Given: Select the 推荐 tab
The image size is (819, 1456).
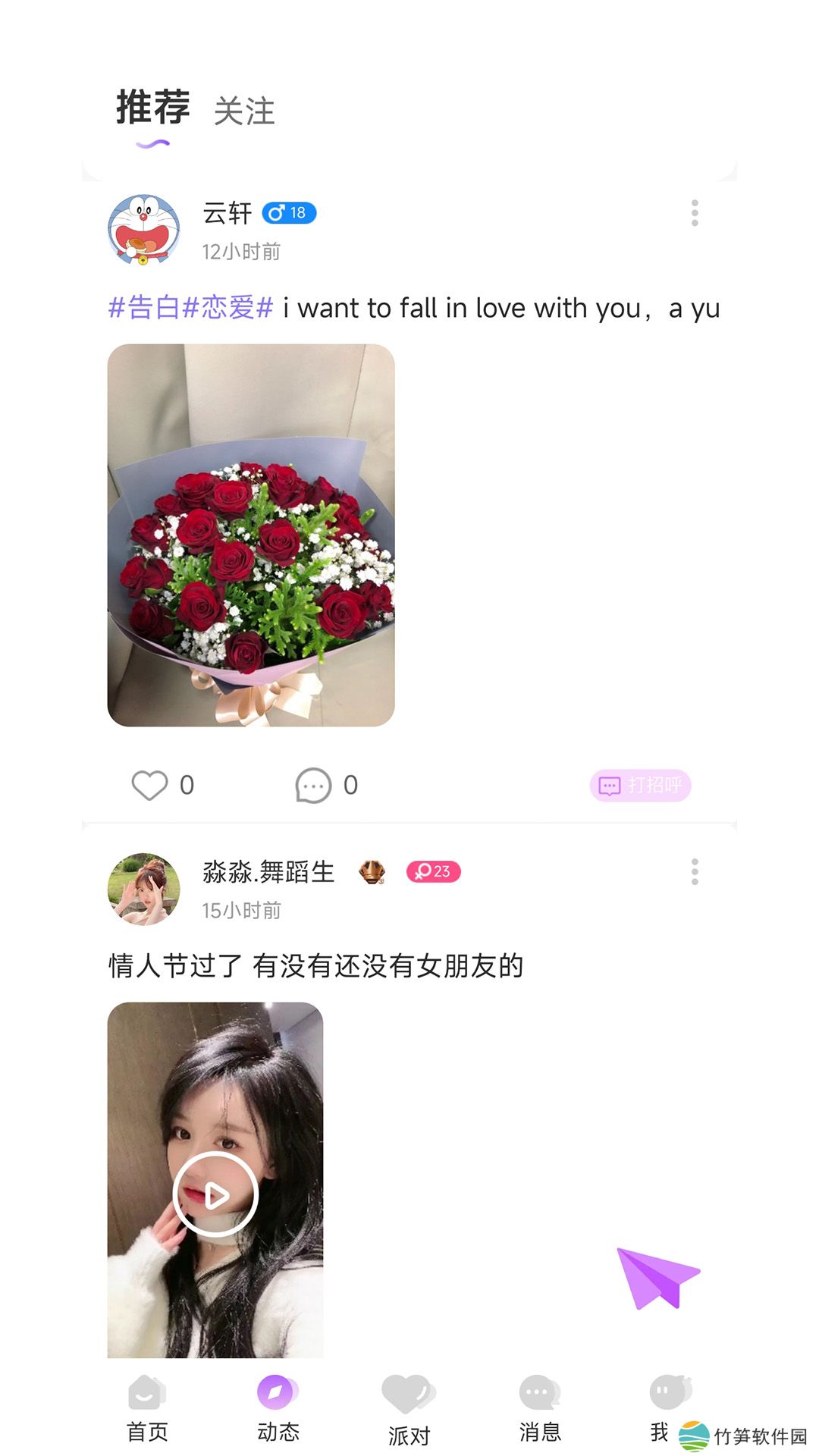Looking at the screenshot, I should (x=153, y=108).
